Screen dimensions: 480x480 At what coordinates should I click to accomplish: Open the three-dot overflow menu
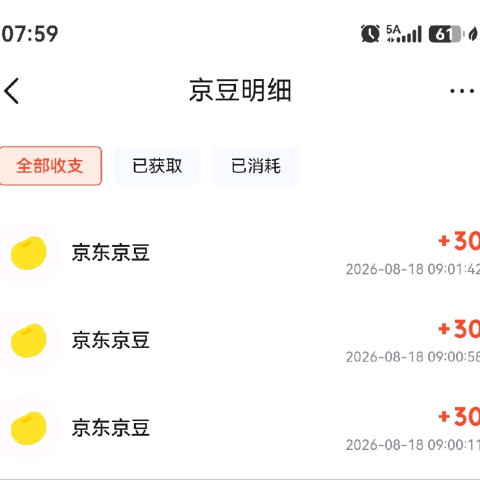(462, 91)
